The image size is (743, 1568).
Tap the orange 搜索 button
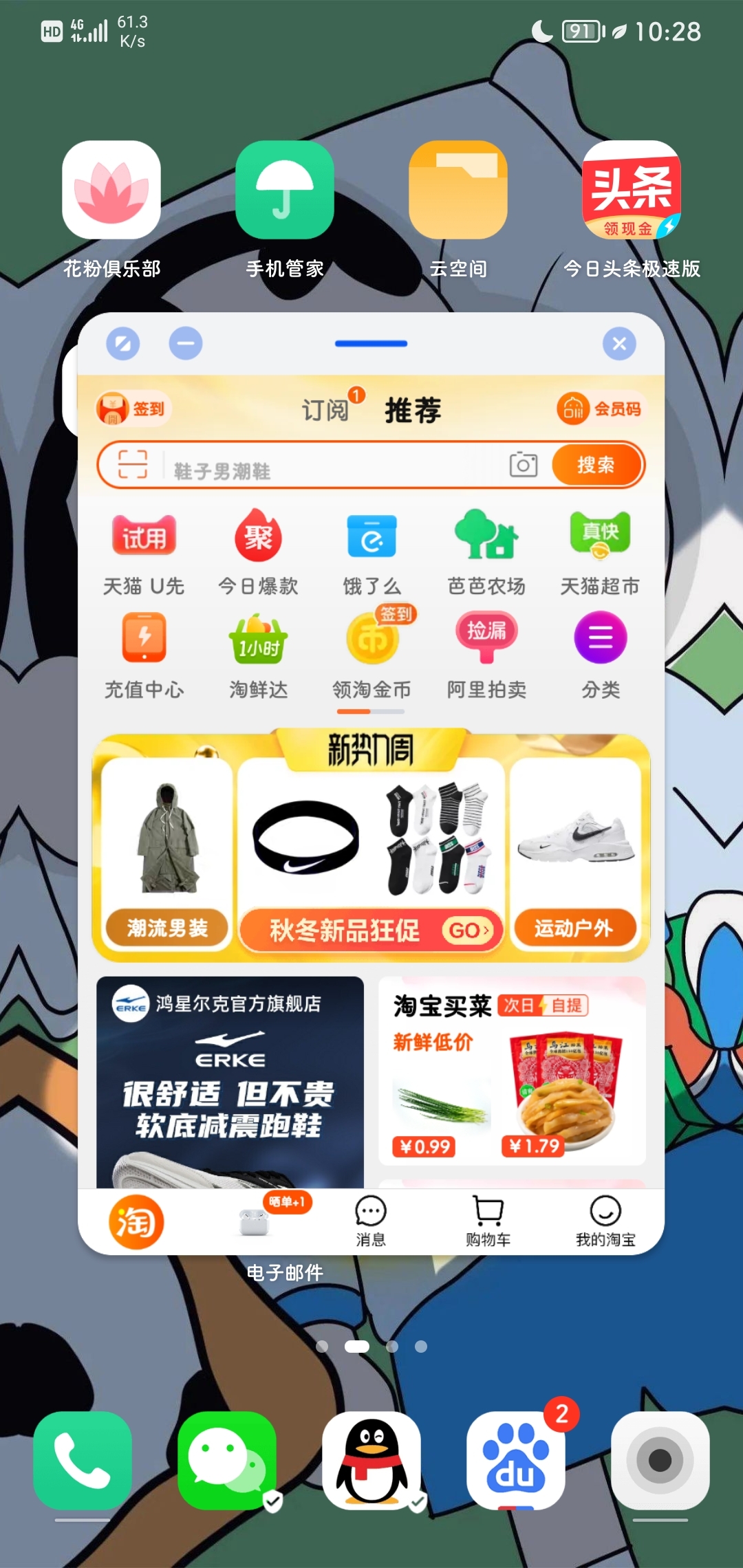coord(596,466)
